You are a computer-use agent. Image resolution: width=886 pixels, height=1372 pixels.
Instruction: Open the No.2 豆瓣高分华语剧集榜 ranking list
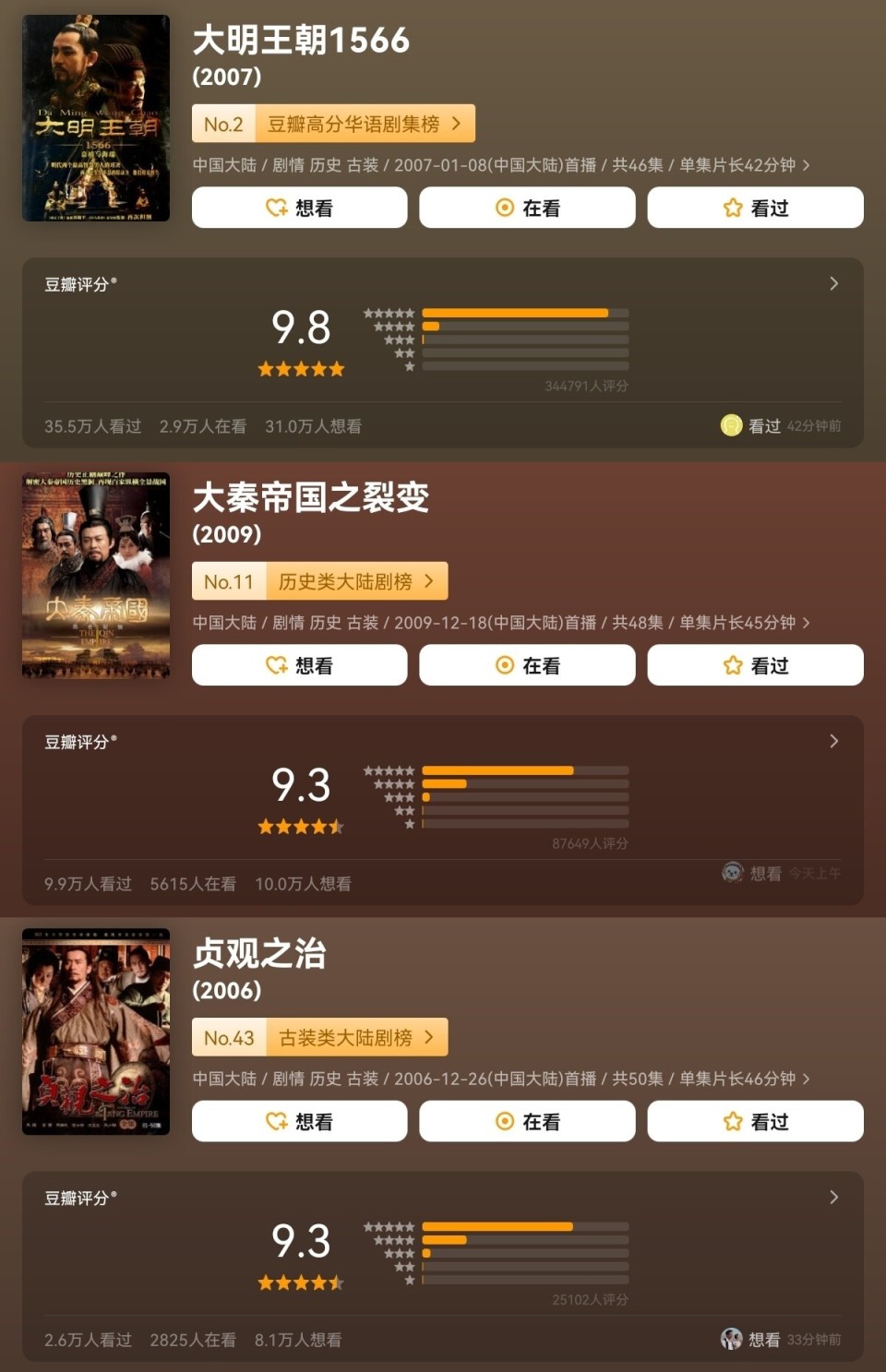(x=332, y=123)
